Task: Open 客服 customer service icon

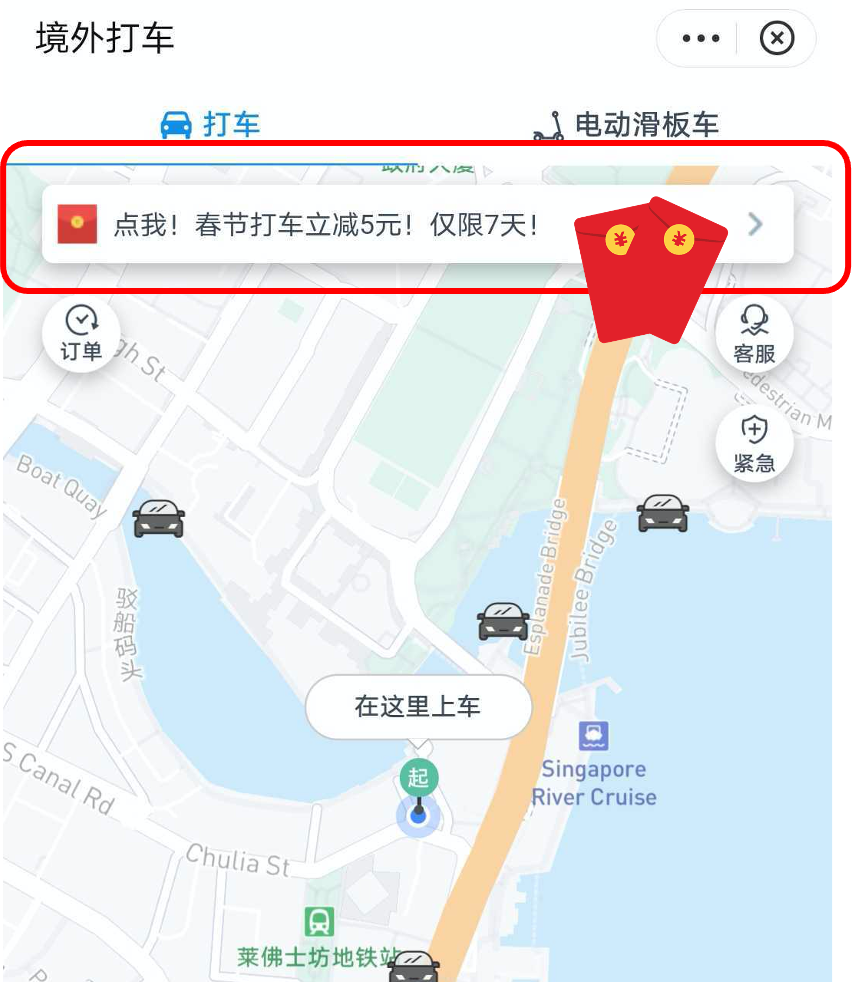Action: 754,332
